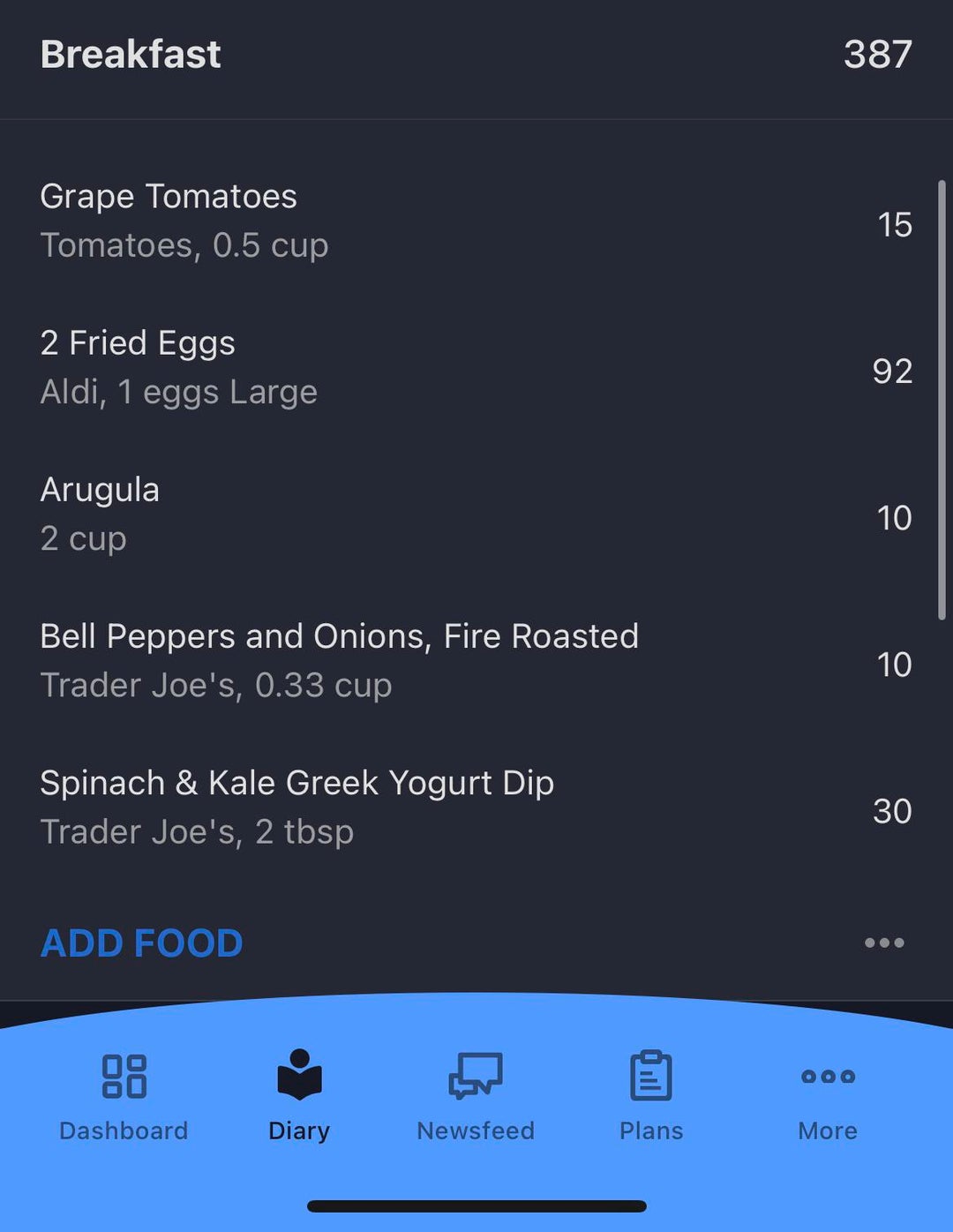This screenshot has width=953, height=1232.
Task: Switch to the Dashboard tab
Action: pyautogui.click(x=124, y=1095)
